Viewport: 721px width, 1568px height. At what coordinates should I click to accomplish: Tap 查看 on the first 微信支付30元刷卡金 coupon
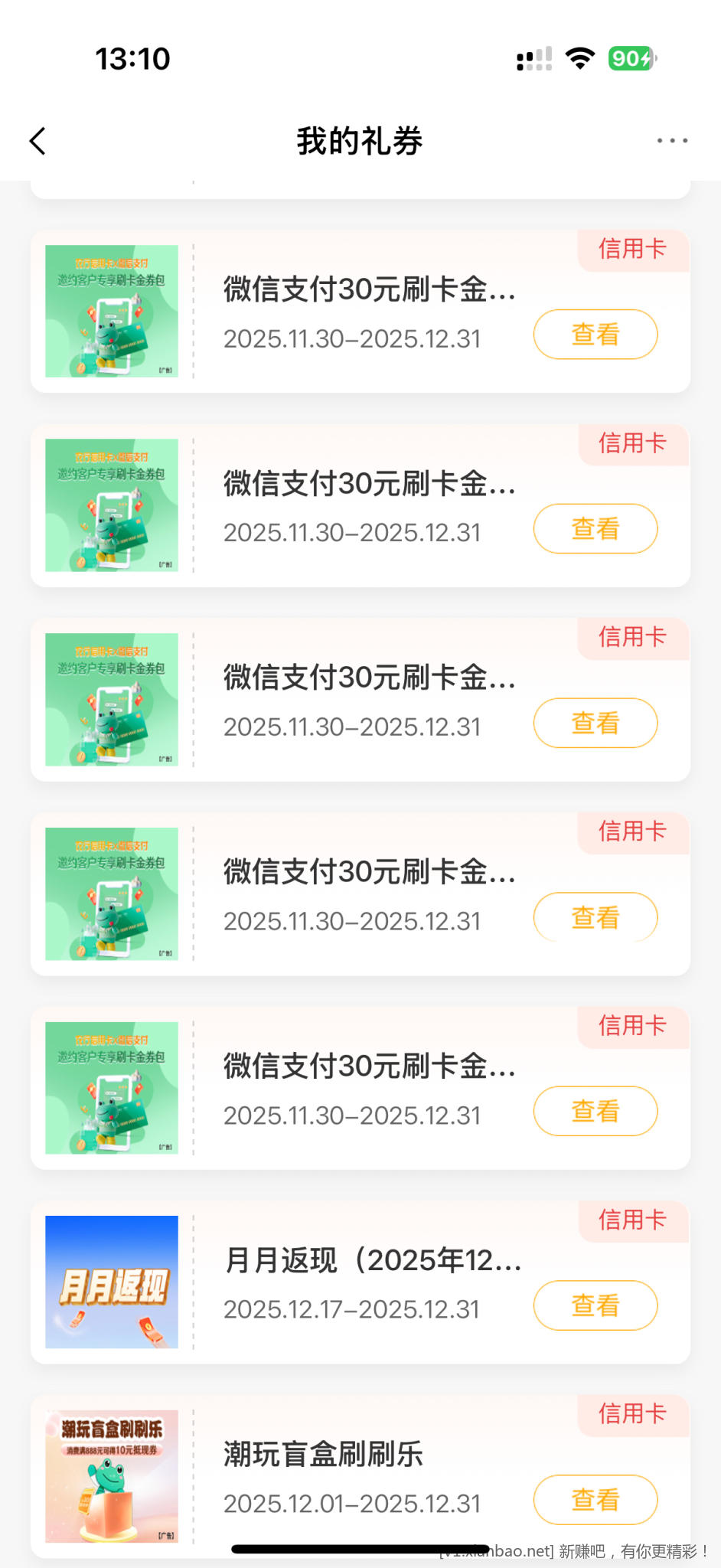click(x=595, y=335)
